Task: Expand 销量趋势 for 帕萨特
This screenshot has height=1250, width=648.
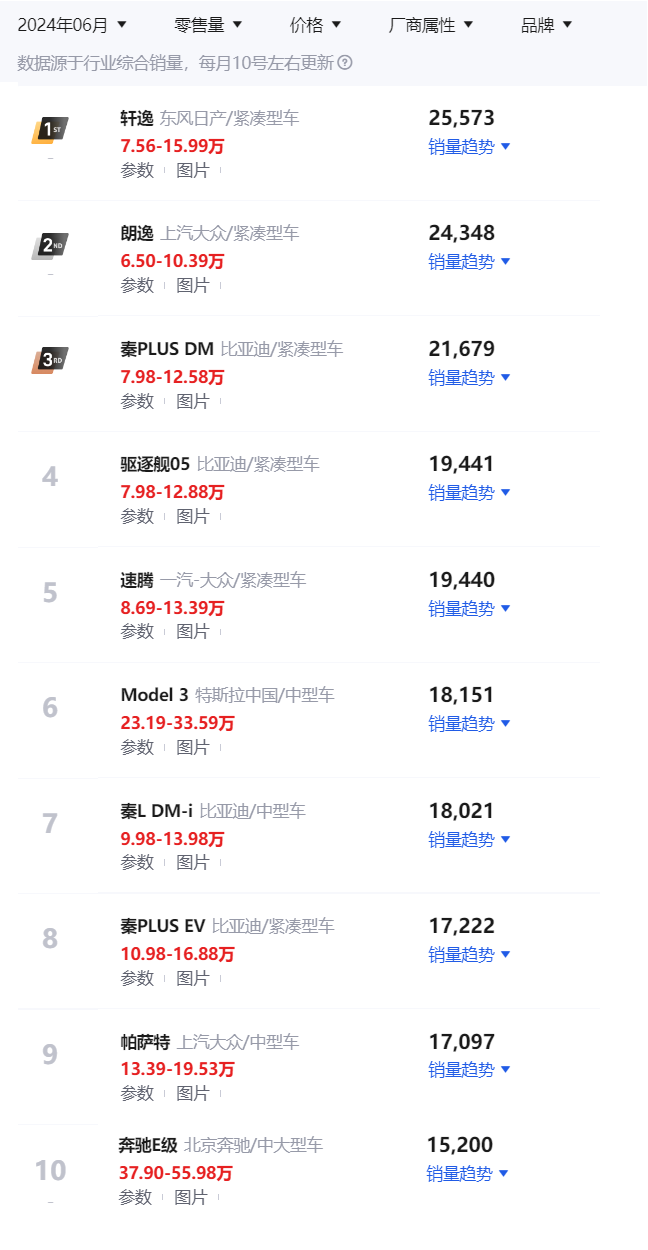Action: click(x=469, y=1069)
